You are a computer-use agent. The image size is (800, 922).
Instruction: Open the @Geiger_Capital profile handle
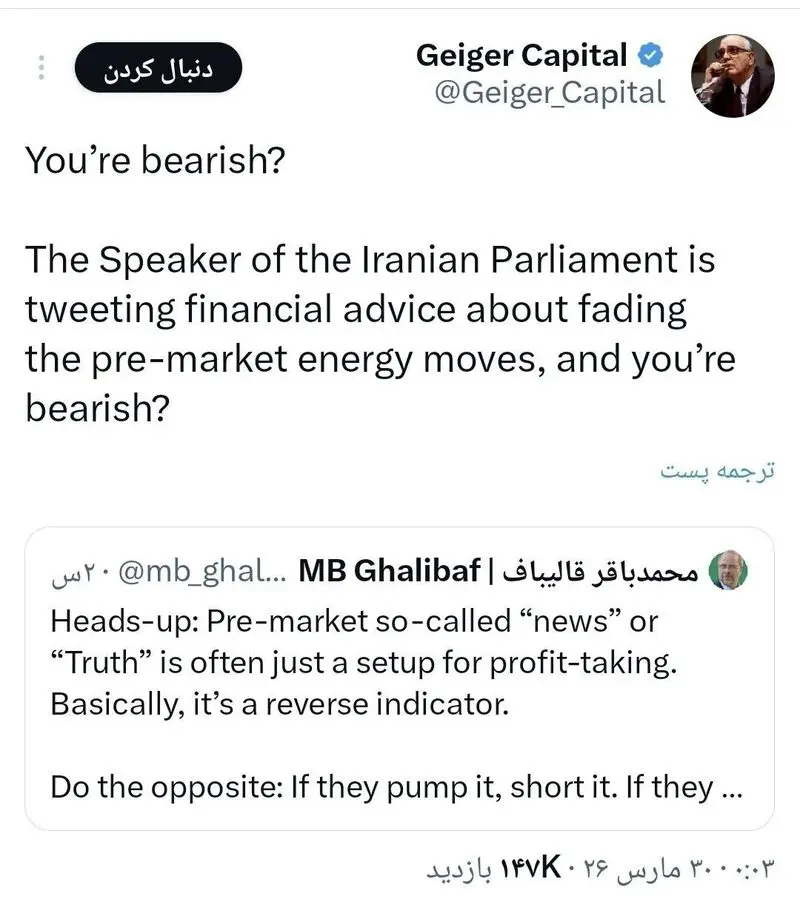tap(549, 92)
